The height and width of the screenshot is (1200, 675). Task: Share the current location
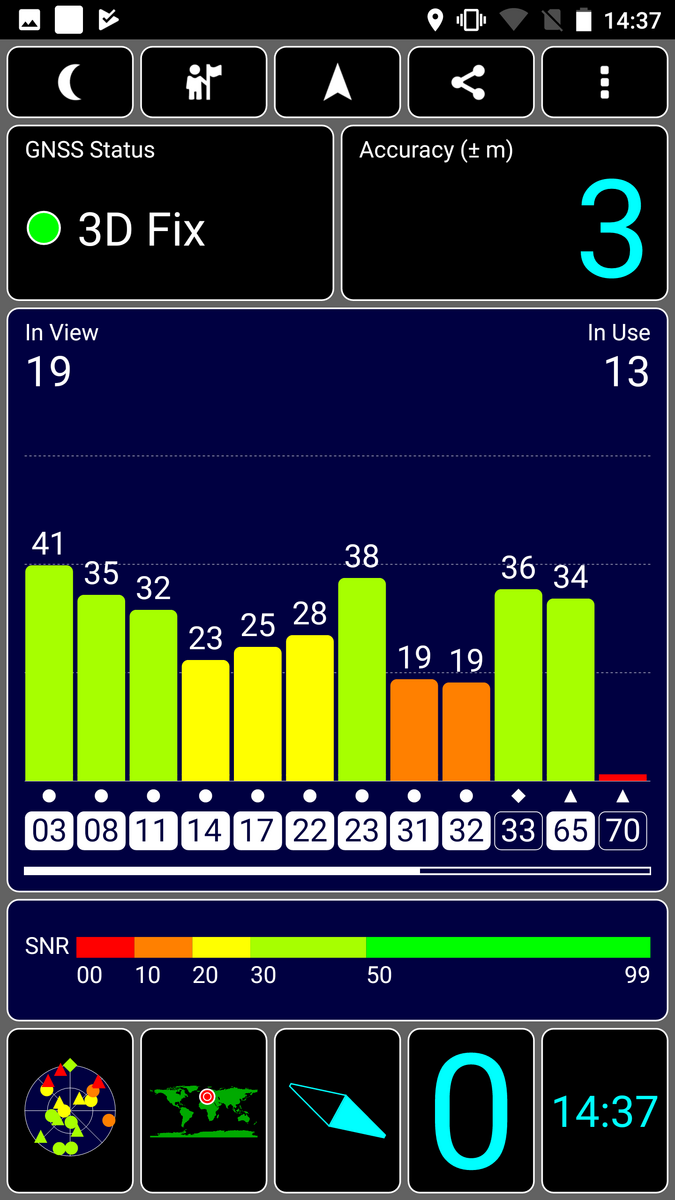click(471, 83)
